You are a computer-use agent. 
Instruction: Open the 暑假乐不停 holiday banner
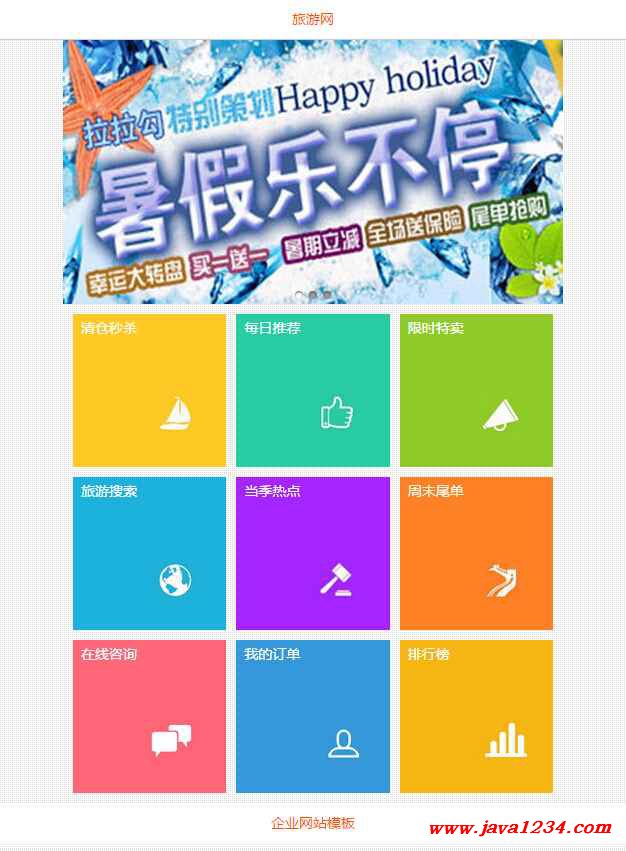tap(312, 172)
